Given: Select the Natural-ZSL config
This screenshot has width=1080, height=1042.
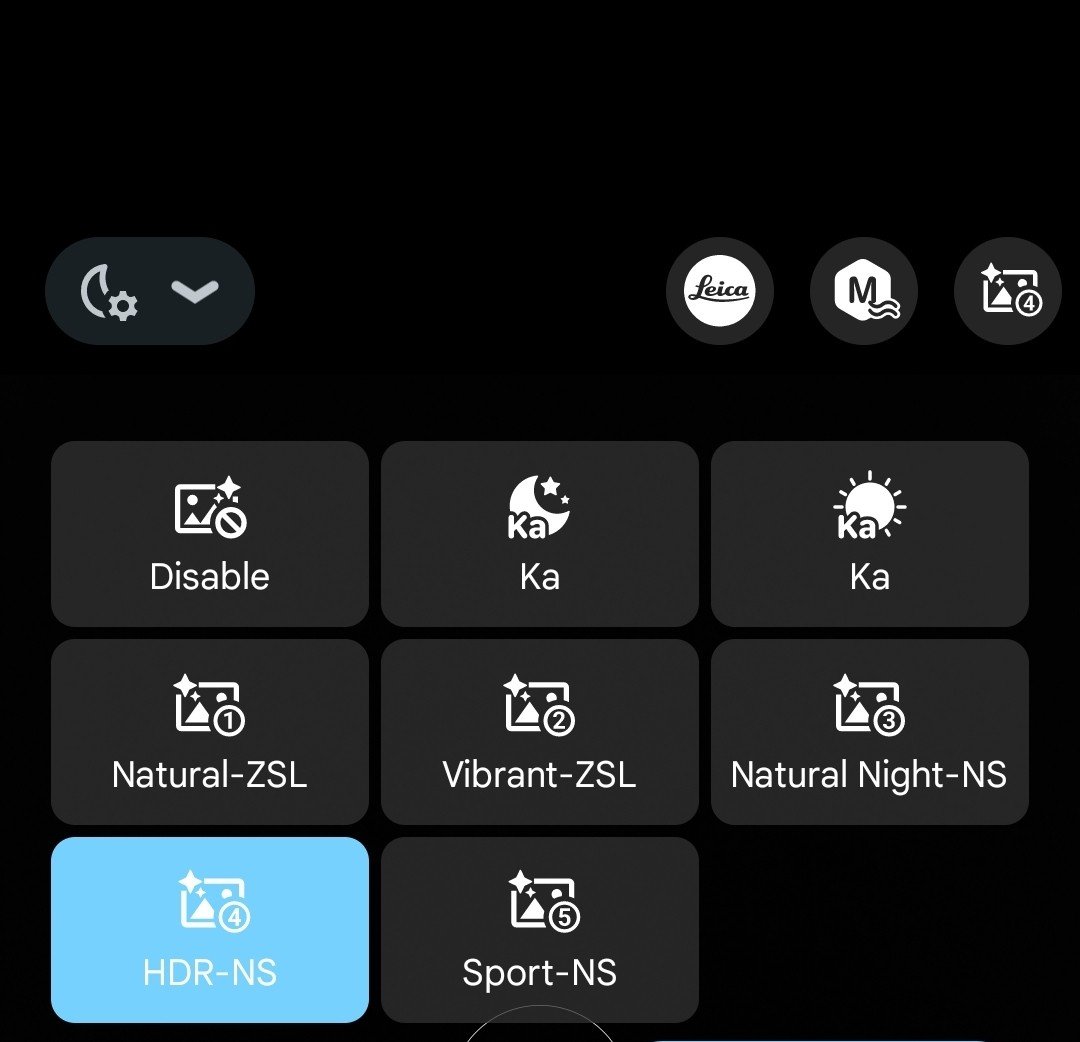Looking at the screenshot, I should point(210,732).
